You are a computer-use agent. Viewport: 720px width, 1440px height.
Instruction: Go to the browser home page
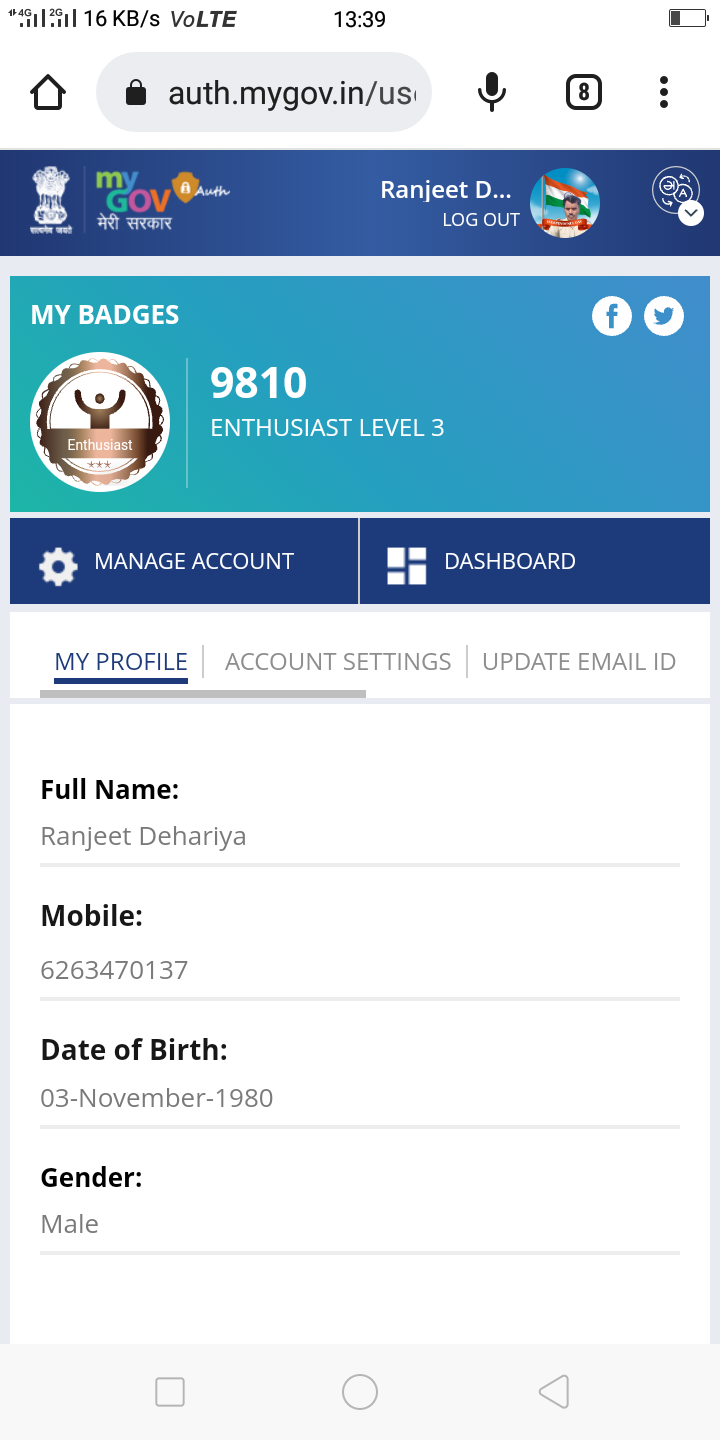click(x=48, y=93)
